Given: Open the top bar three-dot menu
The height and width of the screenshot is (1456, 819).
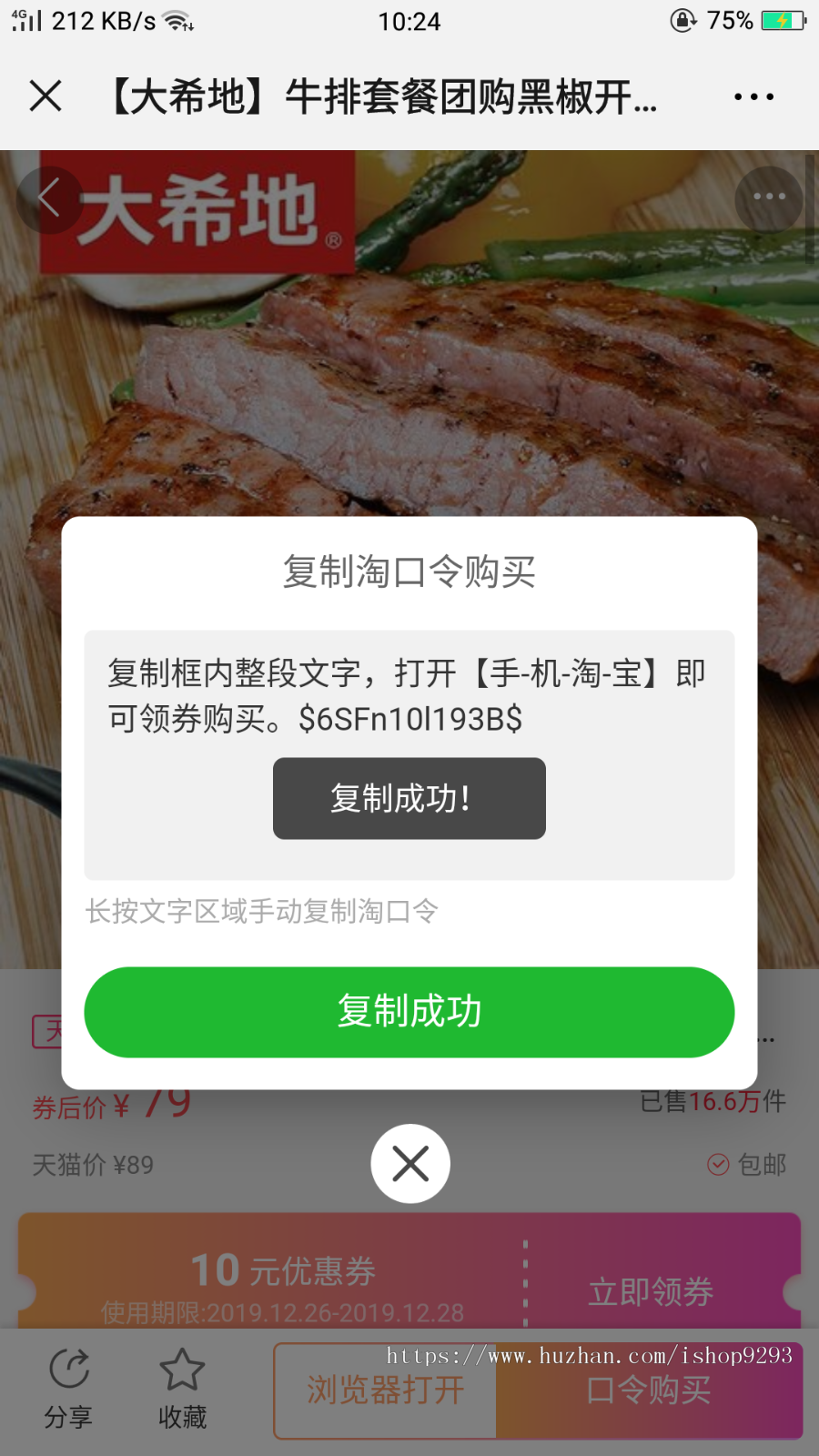Looking at the screenshot, I should (x=753, y=96).
